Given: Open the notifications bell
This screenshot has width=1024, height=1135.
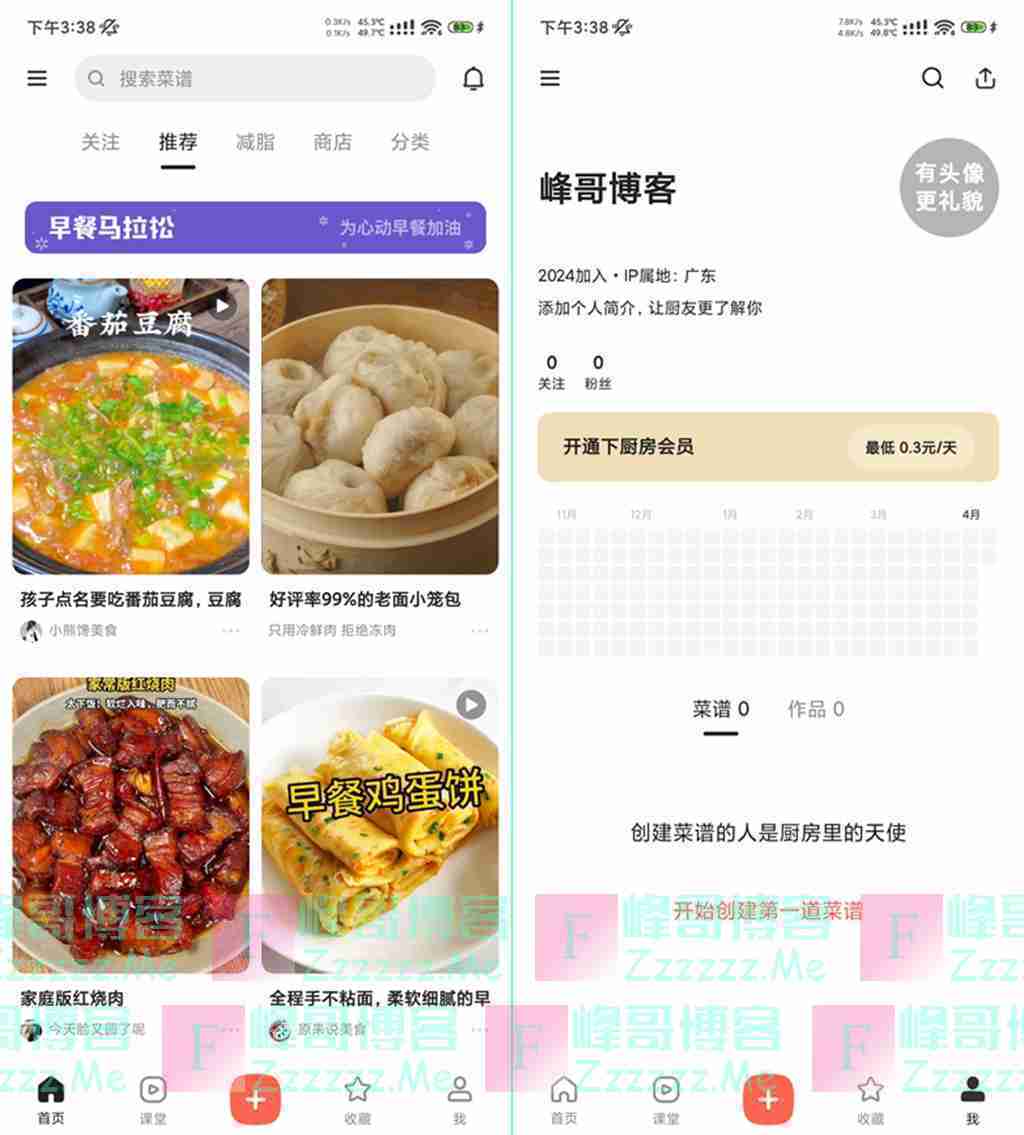Looking at the screenshot, I should (x=474, y=78).
